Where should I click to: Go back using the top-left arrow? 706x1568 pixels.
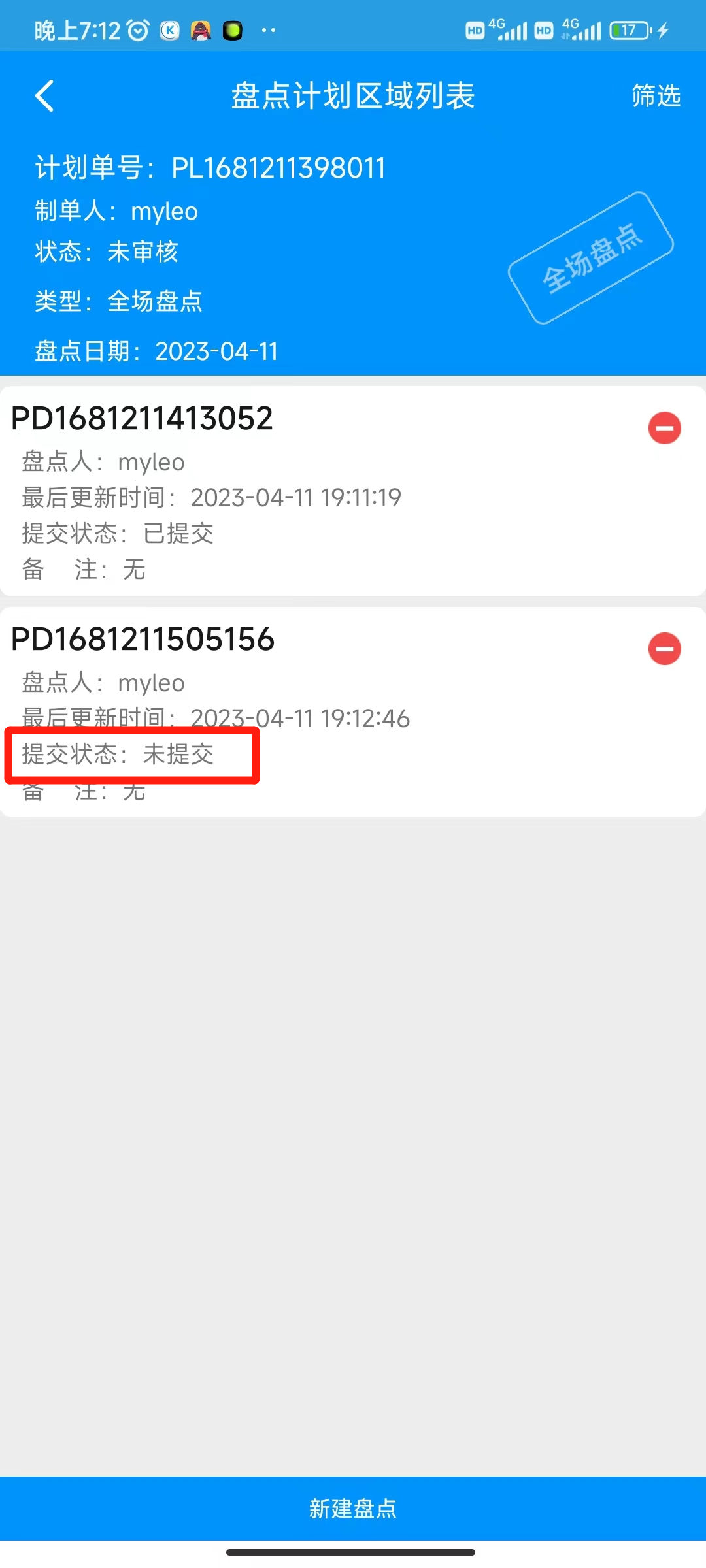44,96
